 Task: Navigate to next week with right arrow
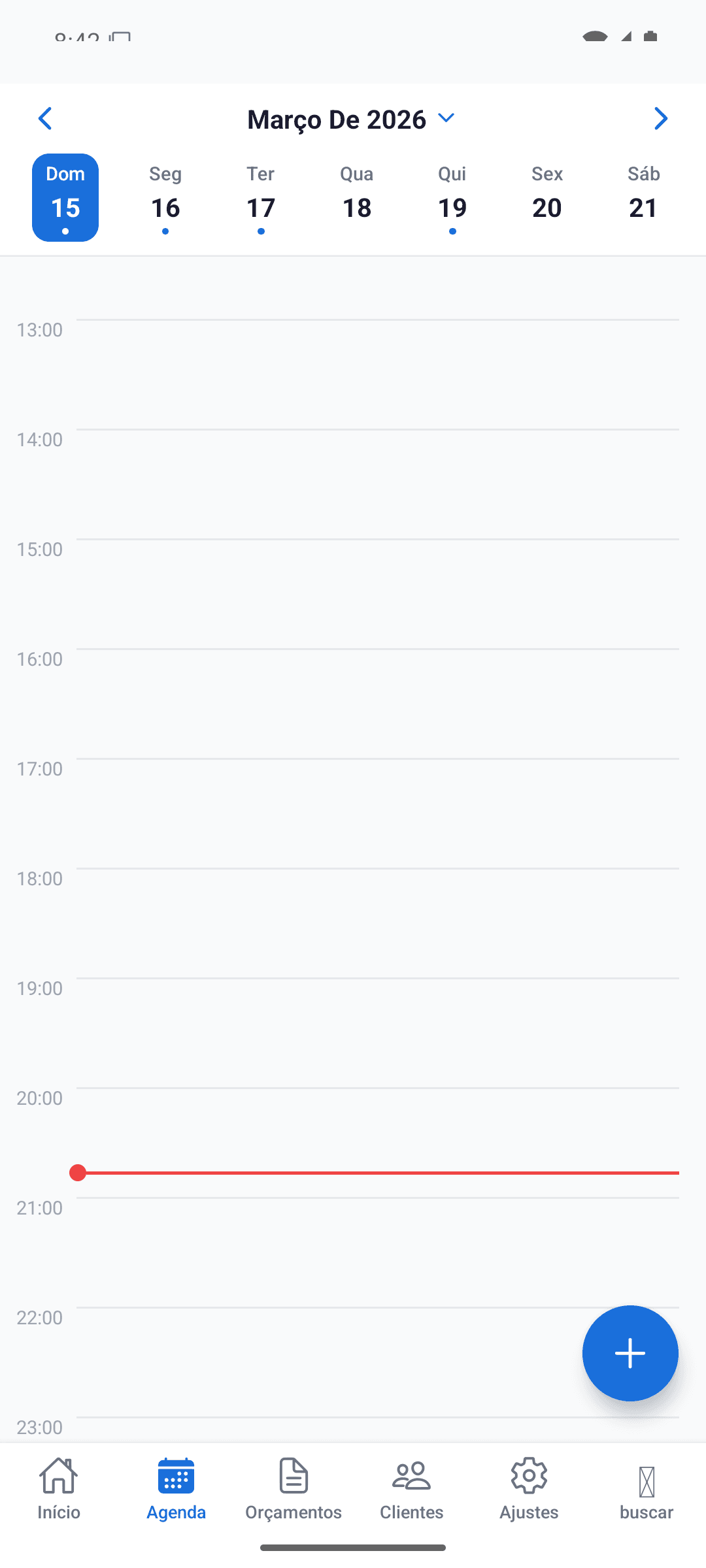(661, 118)
